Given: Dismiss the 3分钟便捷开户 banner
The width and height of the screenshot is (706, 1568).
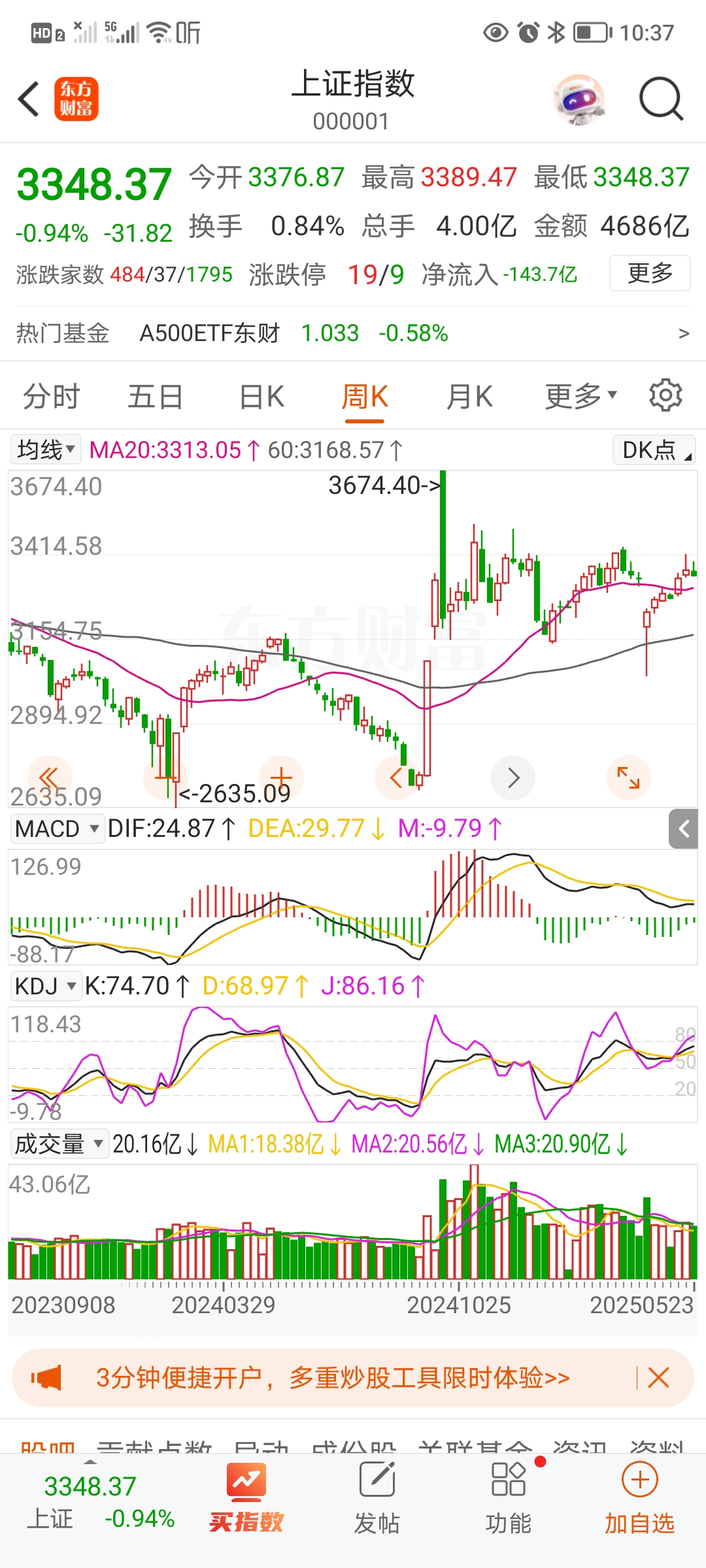Looking at the screenshot, I should (x=658, y=1378).
